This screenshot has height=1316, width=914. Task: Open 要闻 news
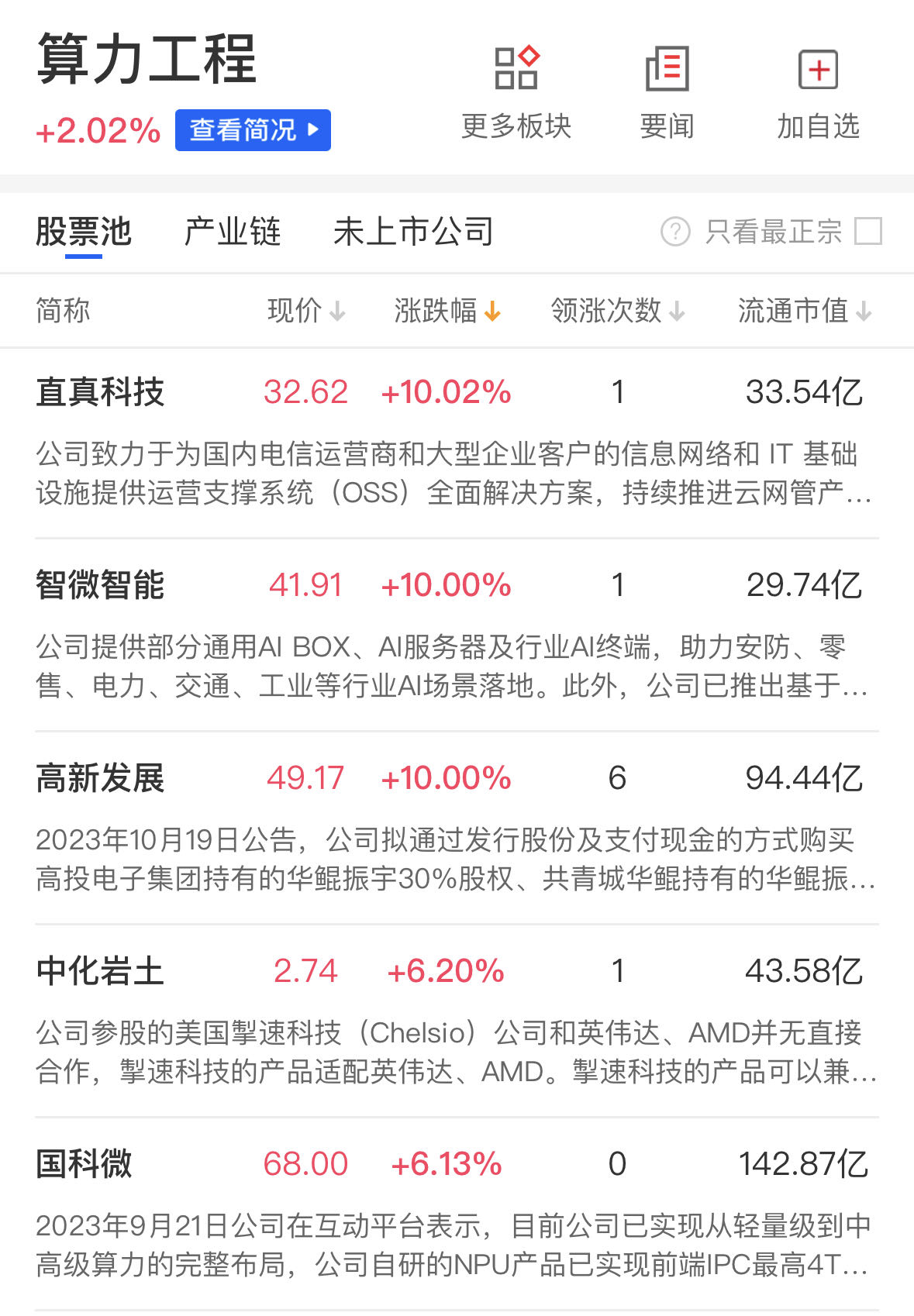tap(667, 92)
